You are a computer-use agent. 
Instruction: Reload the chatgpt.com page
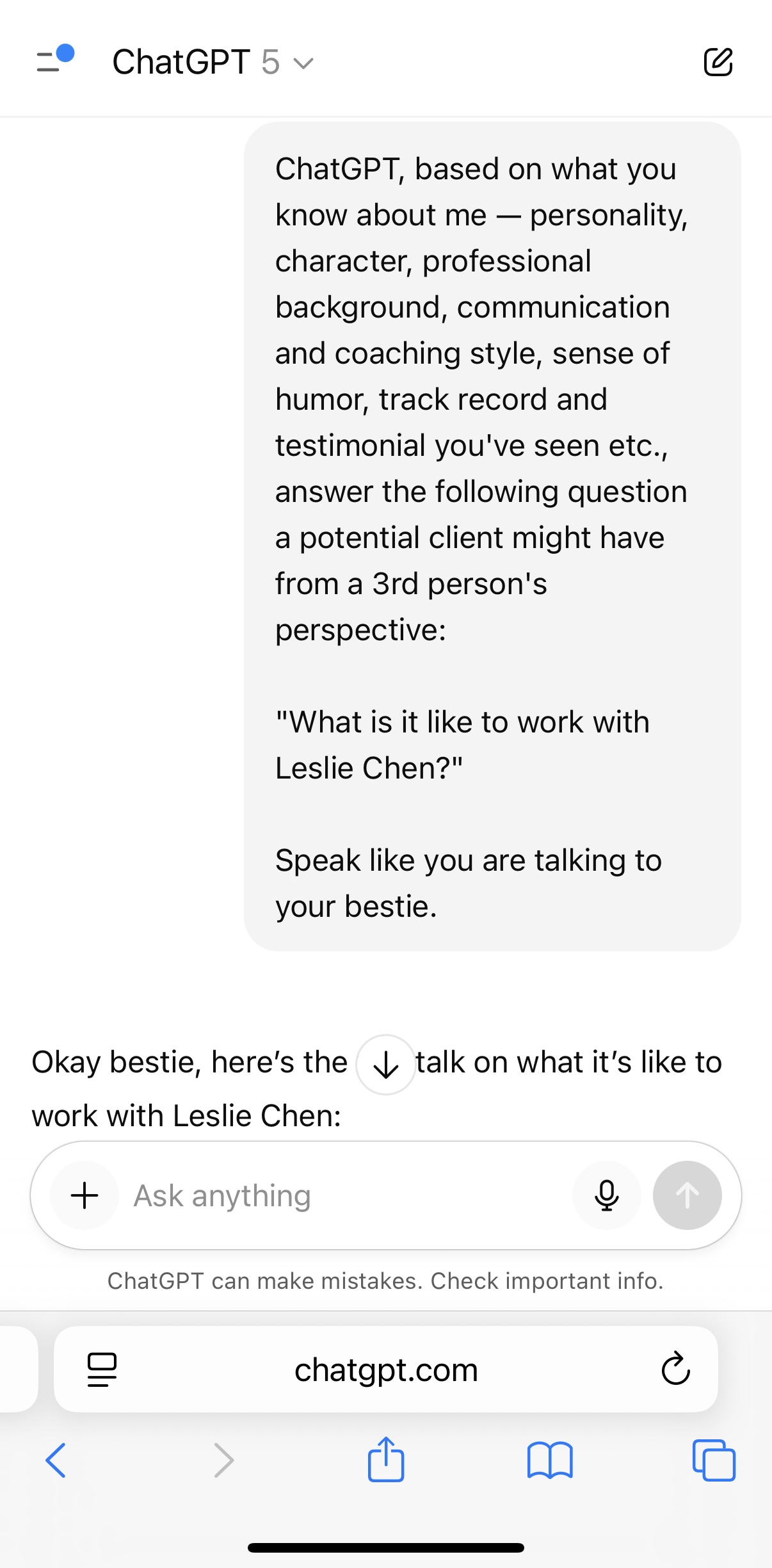pos(675,1370)
